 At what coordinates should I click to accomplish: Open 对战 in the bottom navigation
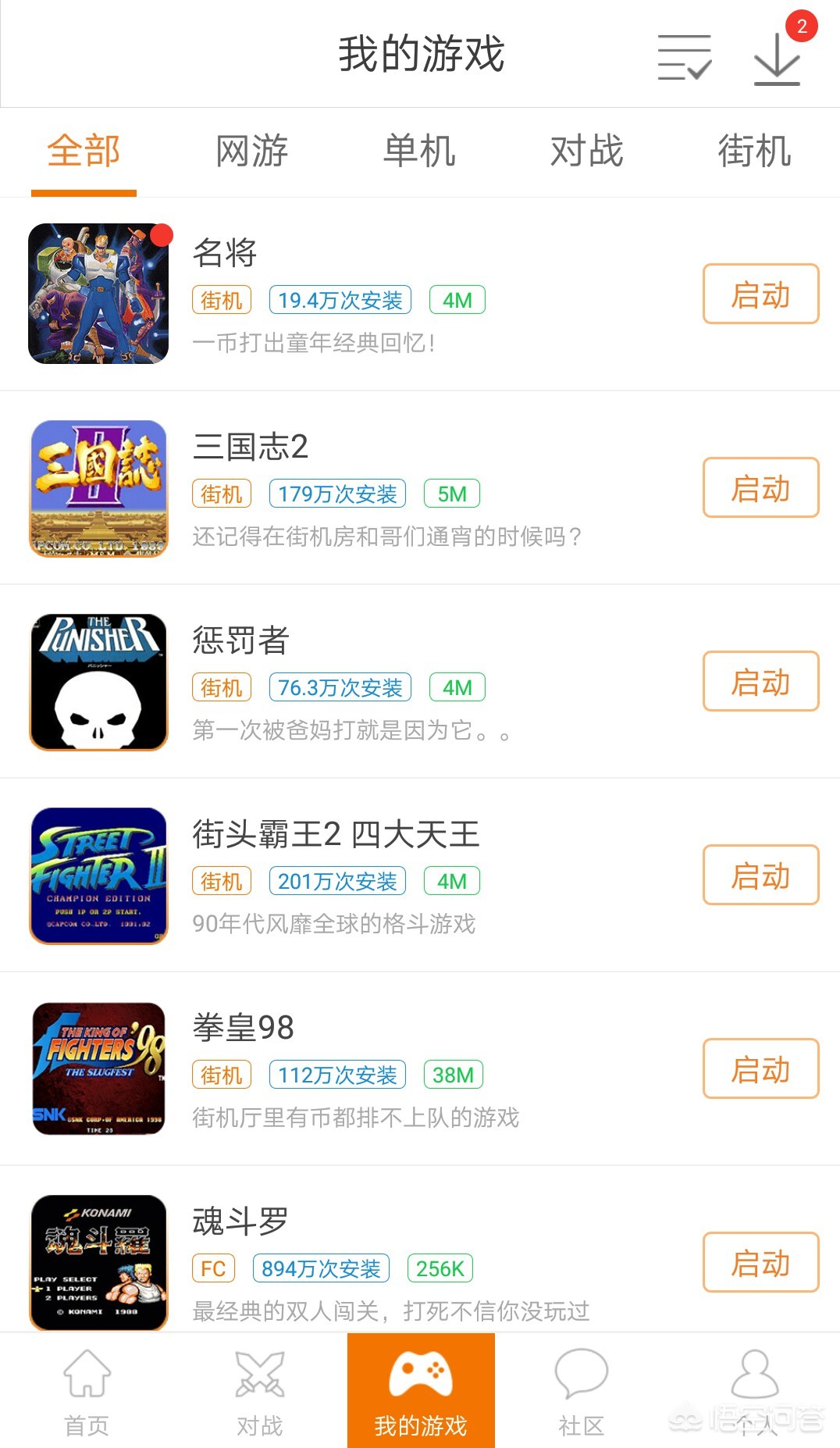(259, 1392)
